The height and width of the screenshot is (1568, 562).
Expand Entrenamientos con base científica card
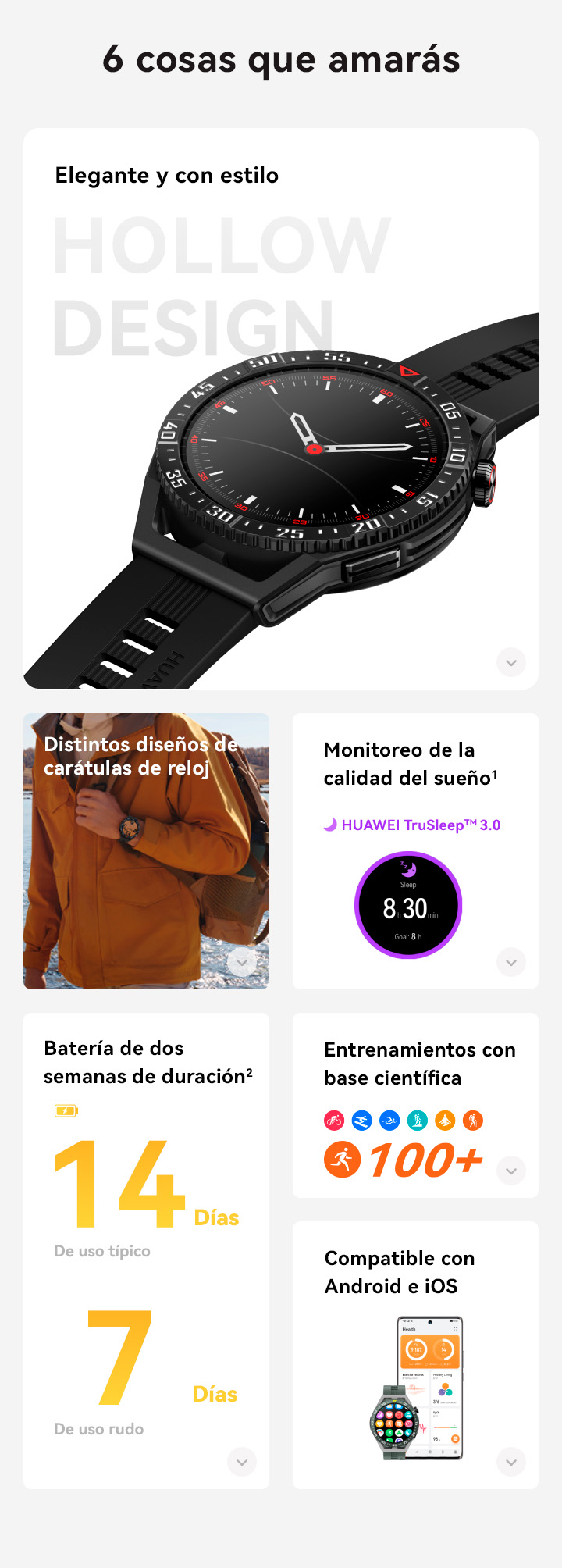[511, 1171]
